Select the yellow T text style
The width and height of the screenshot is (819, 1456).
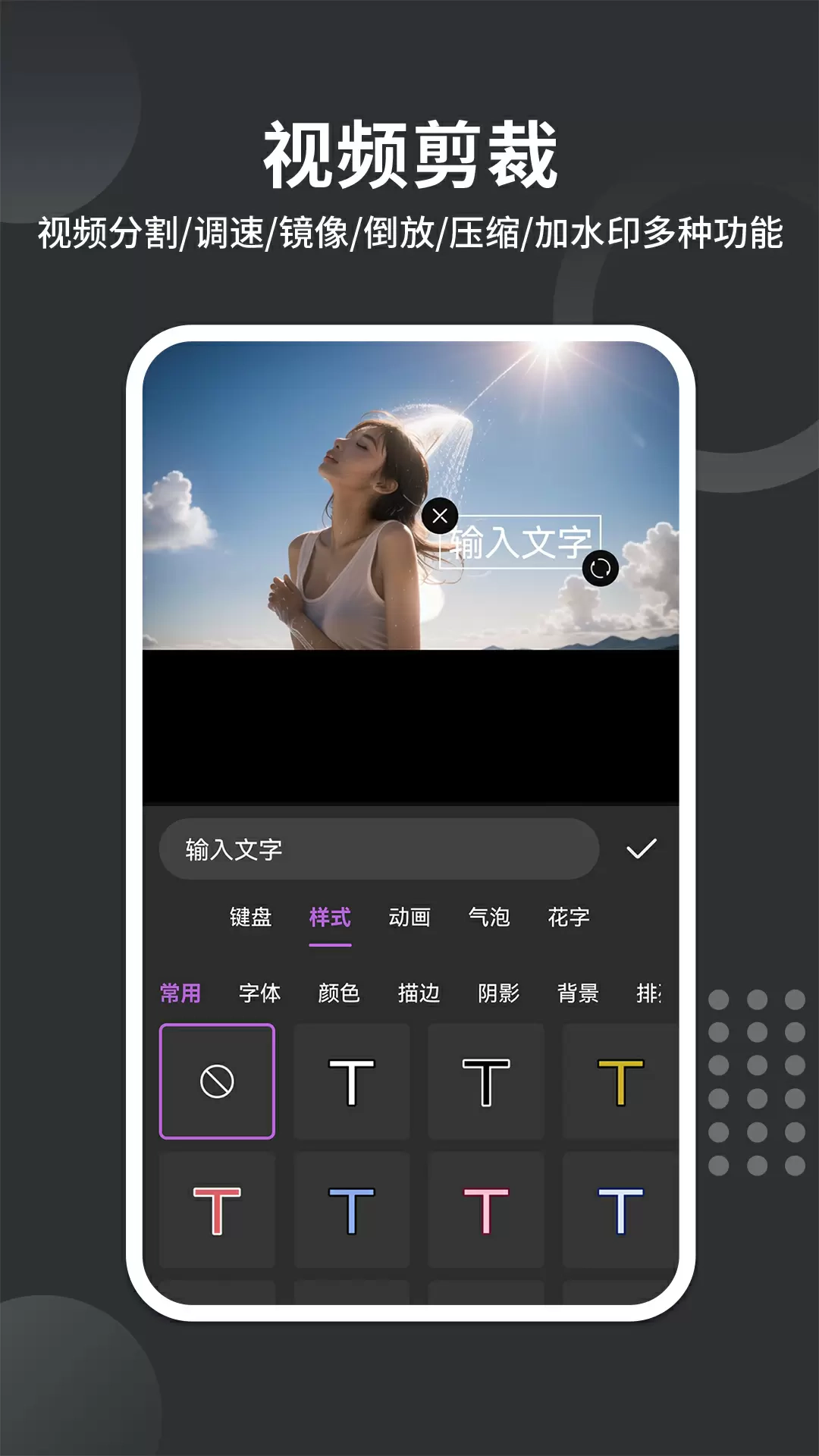click(x=620, y=1084)
